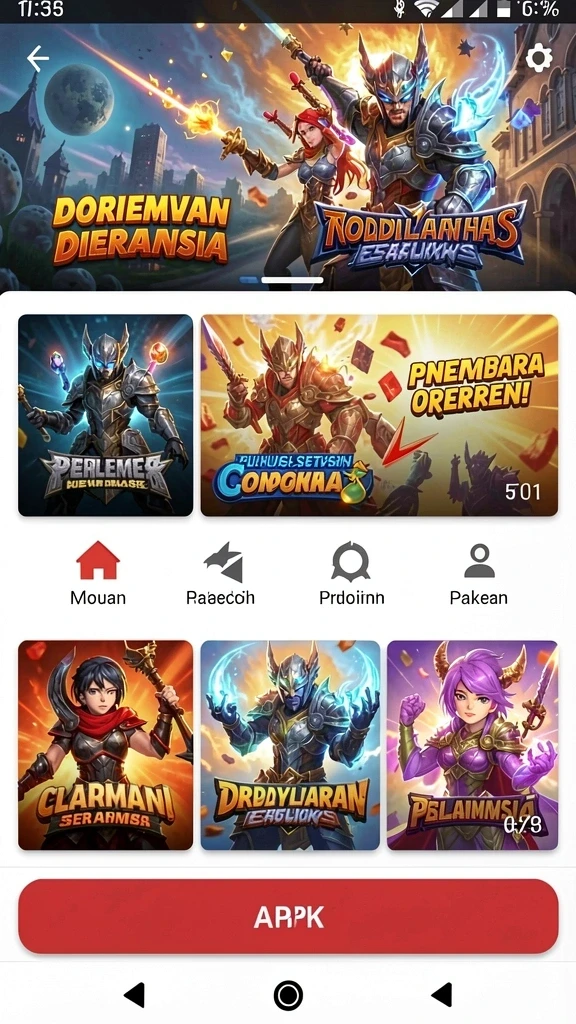Open the Pakean profile tab

point(479,573)
